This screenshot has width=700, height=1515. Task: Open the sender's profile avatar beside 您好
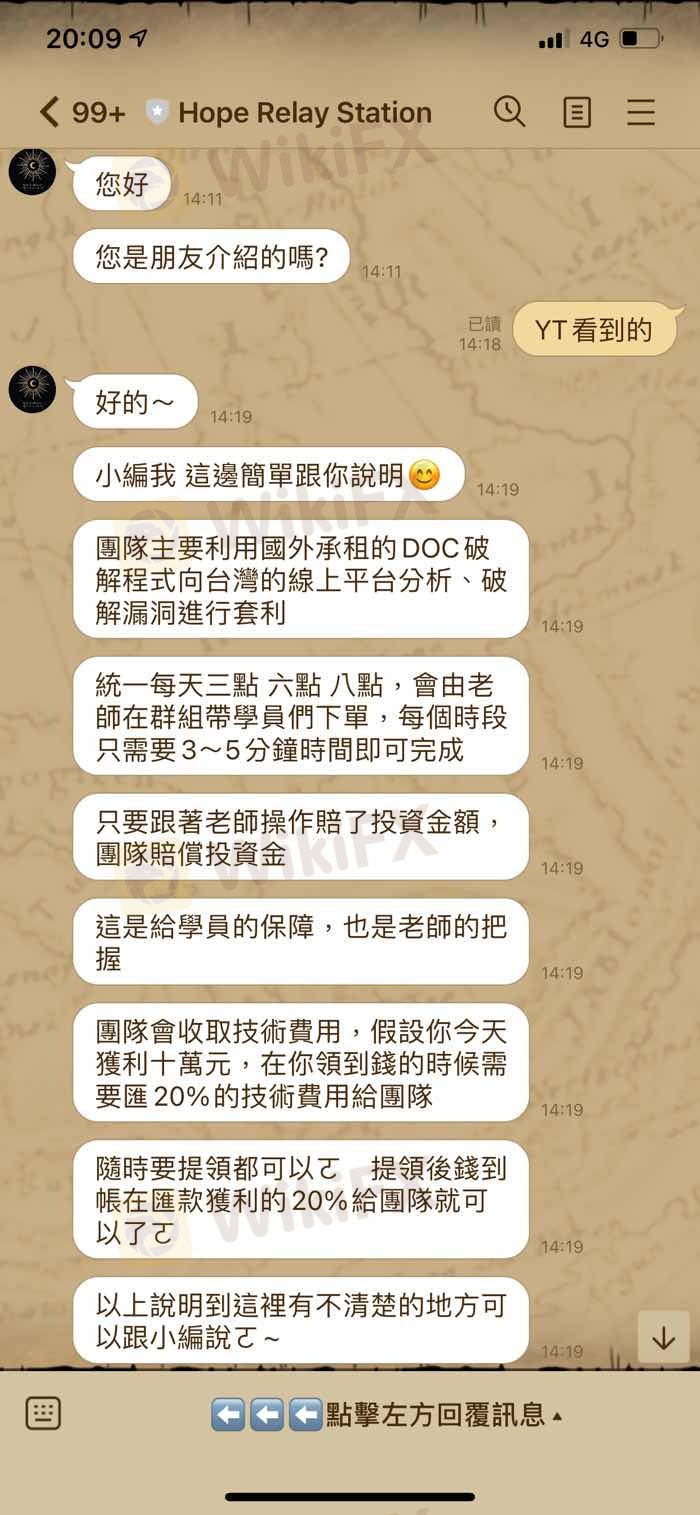pos(32,172)
